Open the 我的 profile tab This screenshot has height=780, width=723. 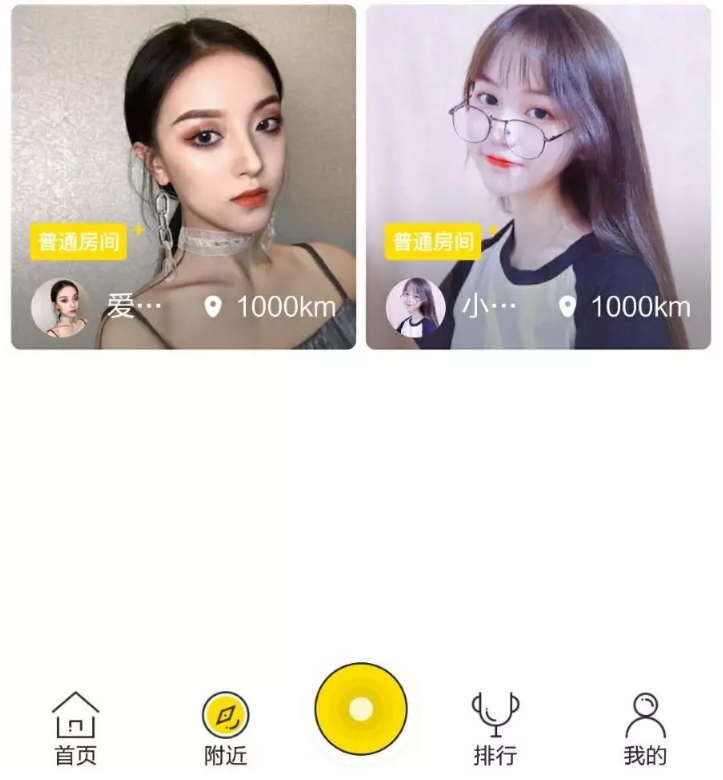pyautogui.click(x=645, y=728)
